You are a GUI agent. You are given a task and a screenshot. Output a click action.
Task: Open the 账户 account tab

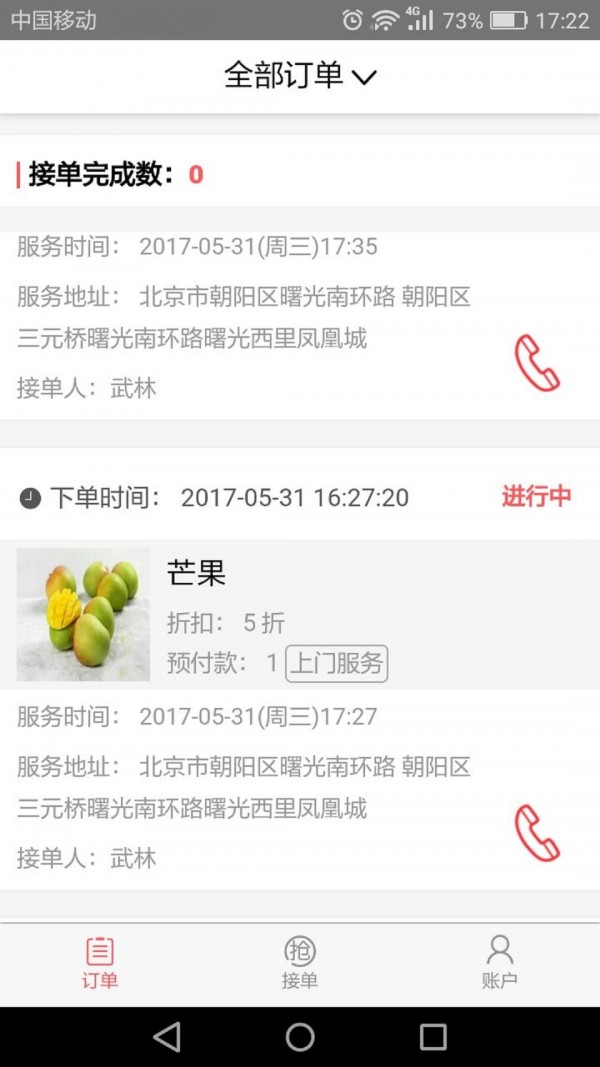(x=499, y=963)
